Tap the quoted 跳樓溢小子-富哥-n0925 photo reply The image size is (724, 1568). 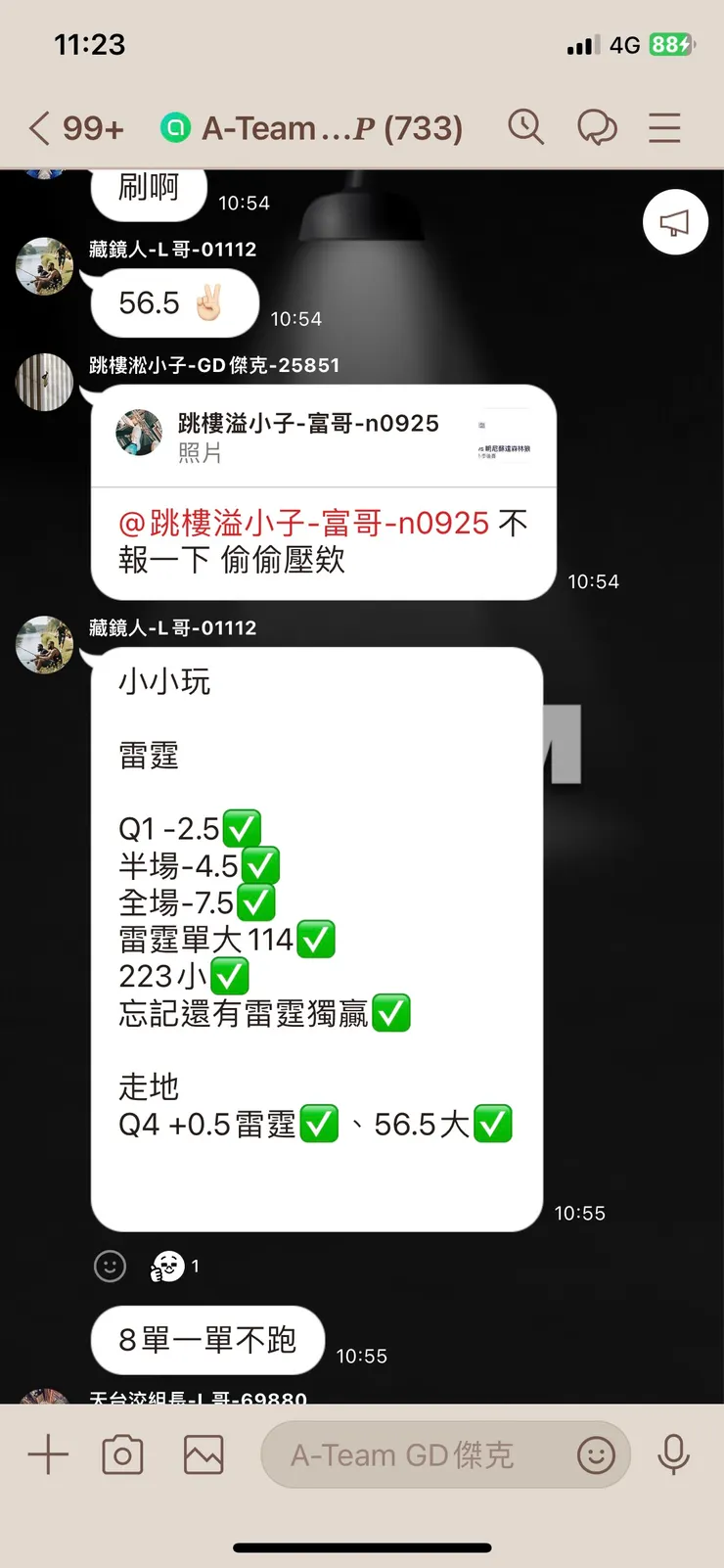(323, 434)
